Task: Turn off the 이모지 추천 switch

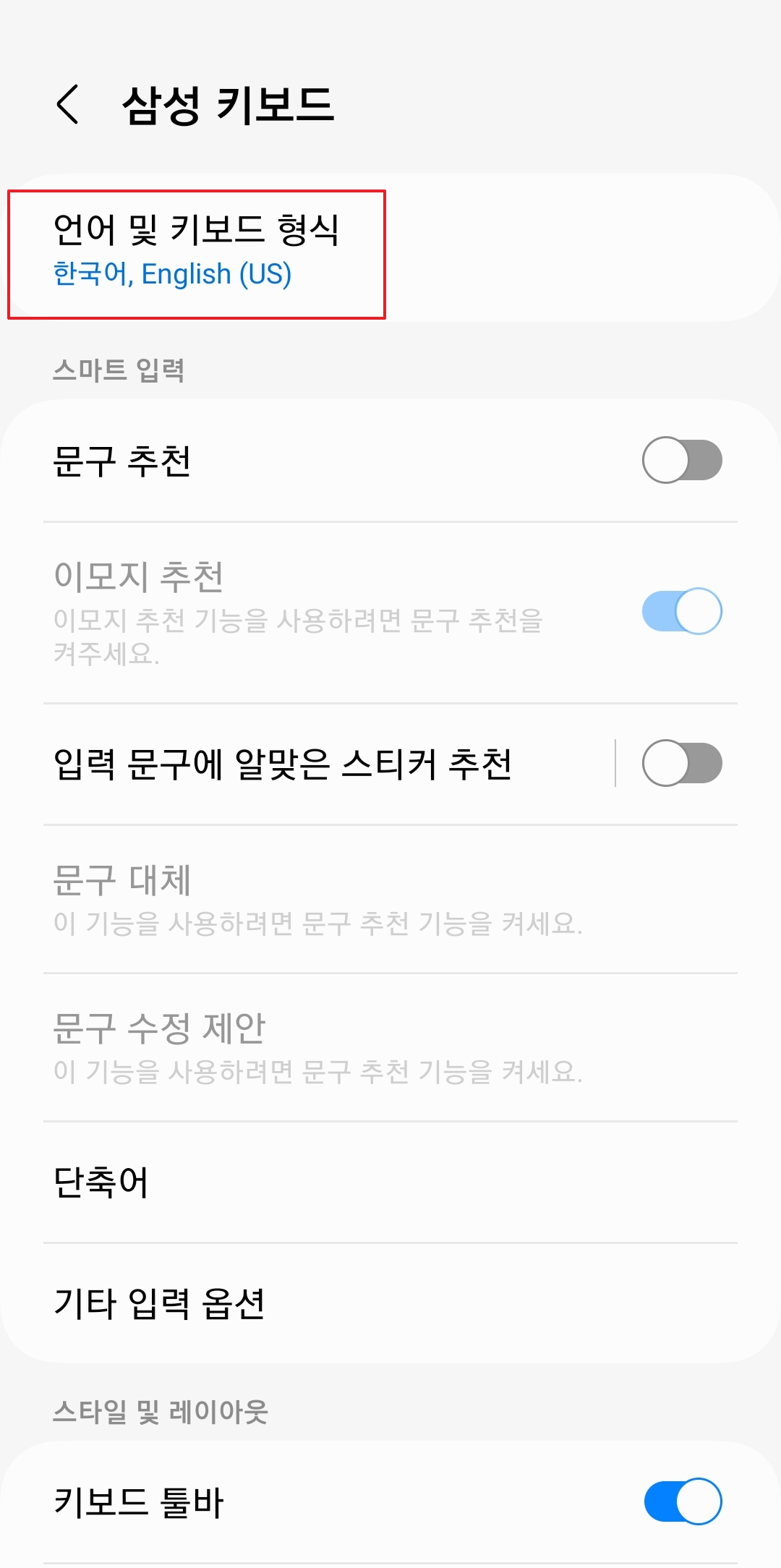Action: point(682,611)
